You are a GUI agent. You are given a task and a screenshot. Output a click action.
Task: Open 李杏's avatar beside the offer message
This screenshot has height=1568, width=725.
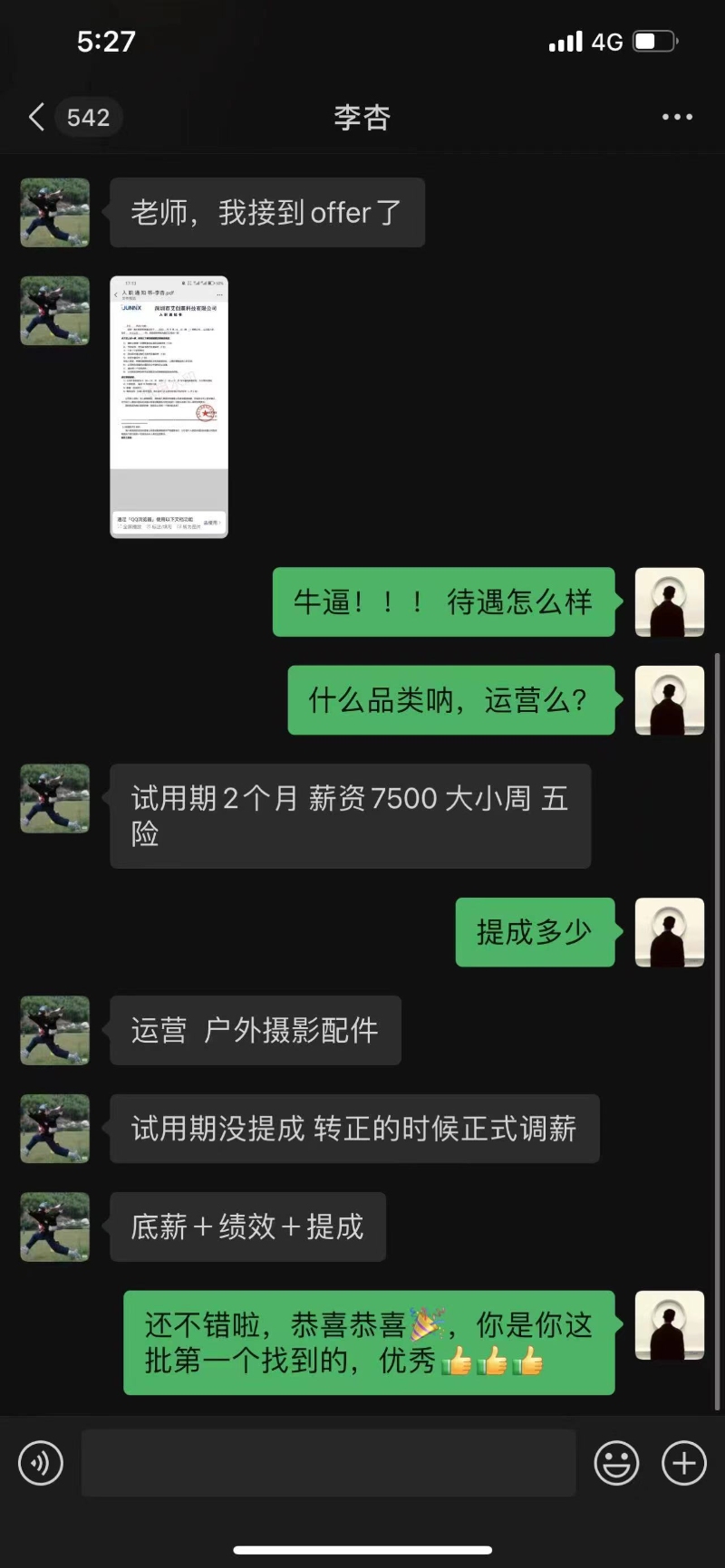pos(55,213)
